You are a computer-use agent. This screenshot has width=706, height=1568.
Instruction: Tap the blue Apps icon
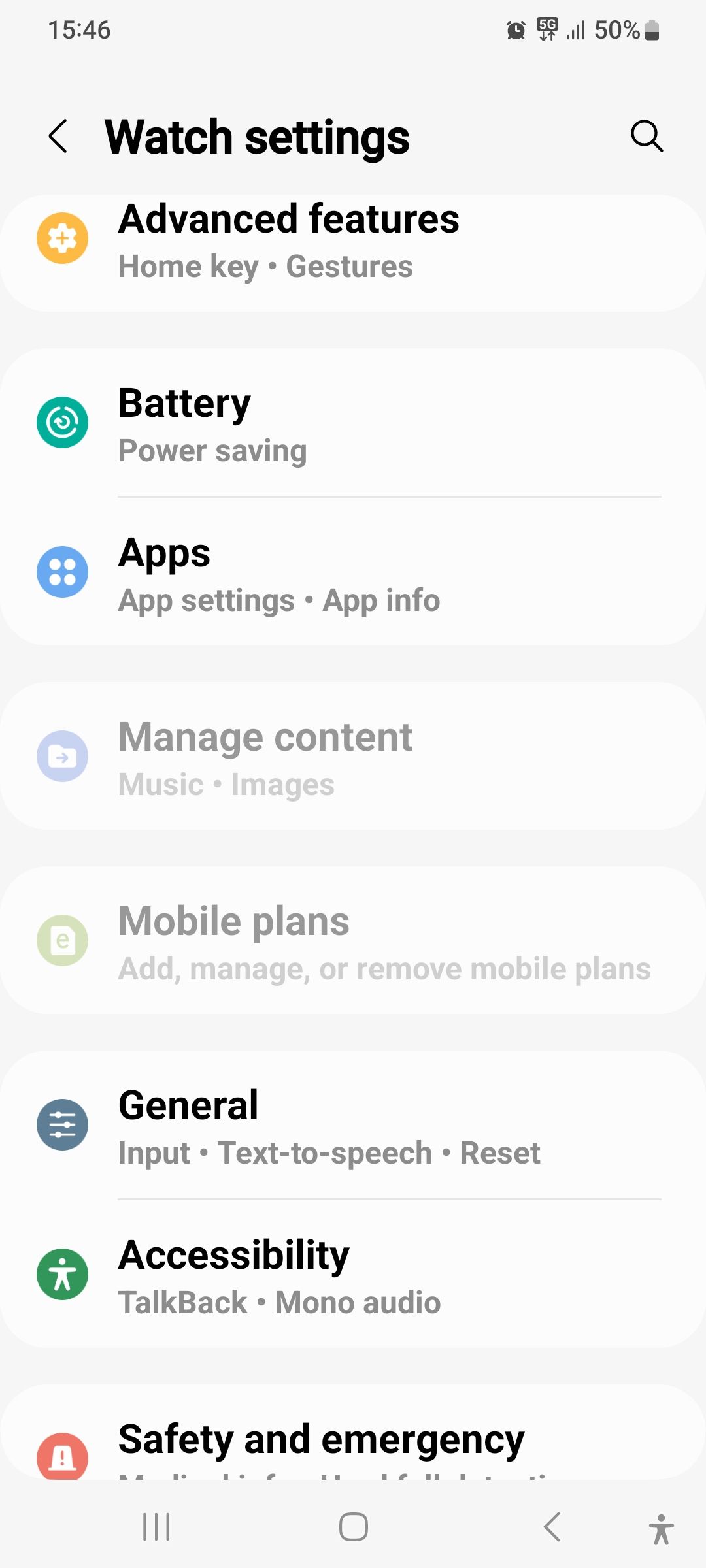click(x=63, y=572)
